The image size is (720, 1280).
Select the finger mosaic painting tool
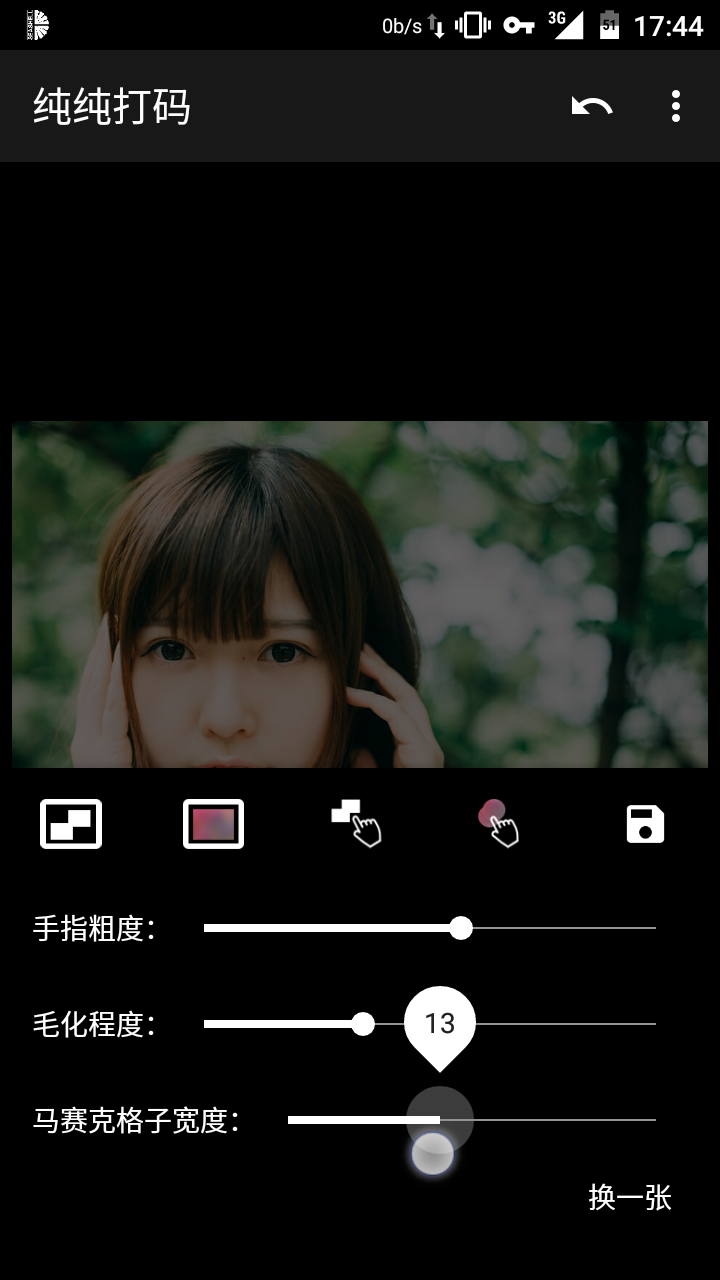(357, 823)
